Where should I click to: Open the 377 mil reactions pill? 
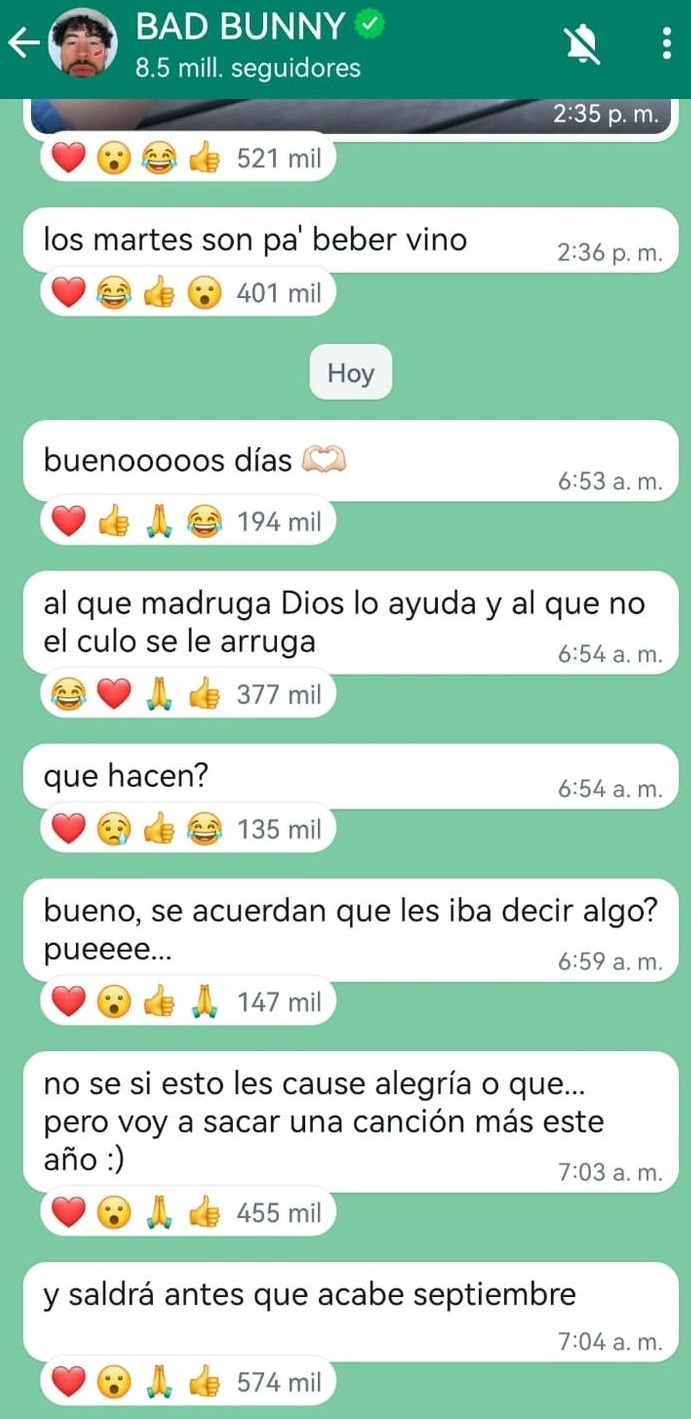point(187,694)
